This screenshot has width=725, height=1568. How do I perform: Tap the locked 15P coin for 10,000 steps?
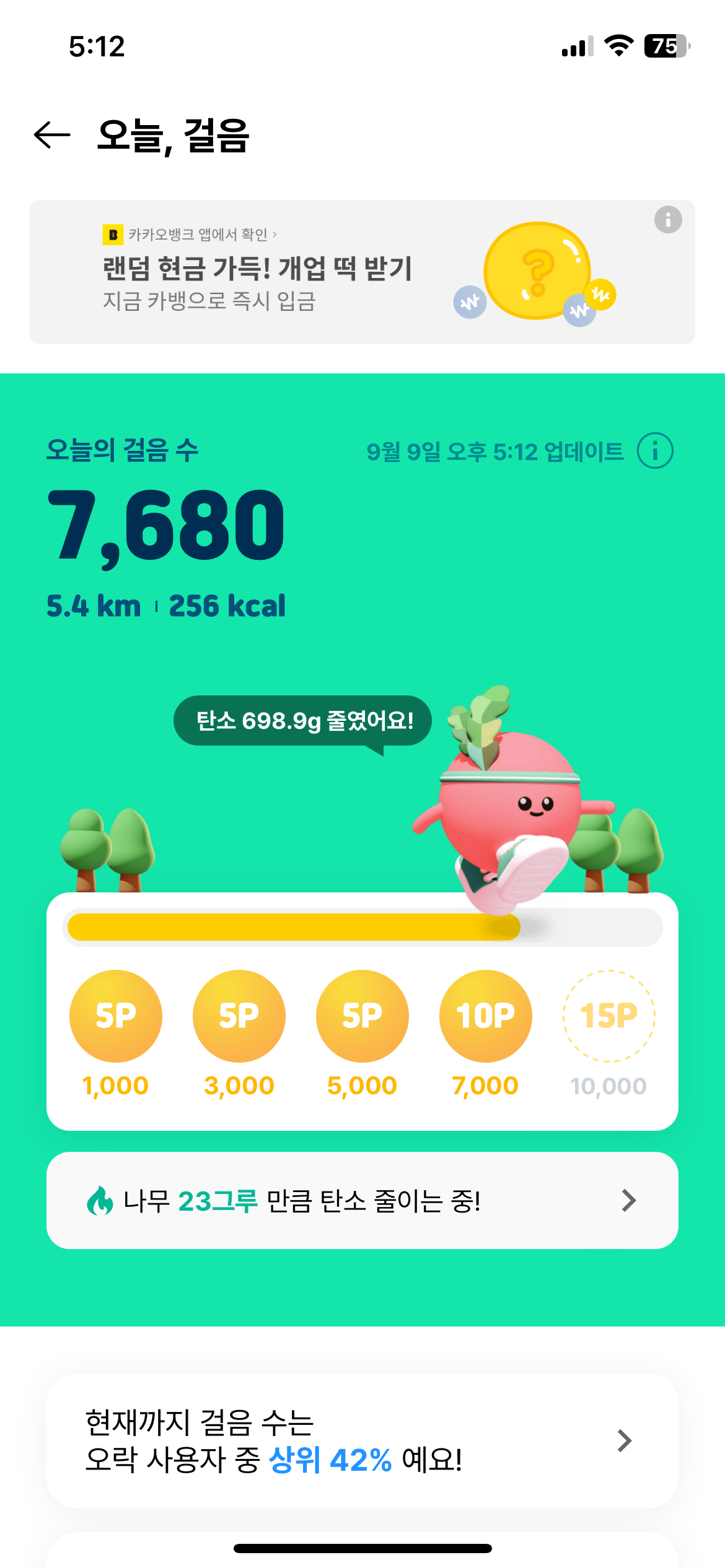[x=609, y=1016]
